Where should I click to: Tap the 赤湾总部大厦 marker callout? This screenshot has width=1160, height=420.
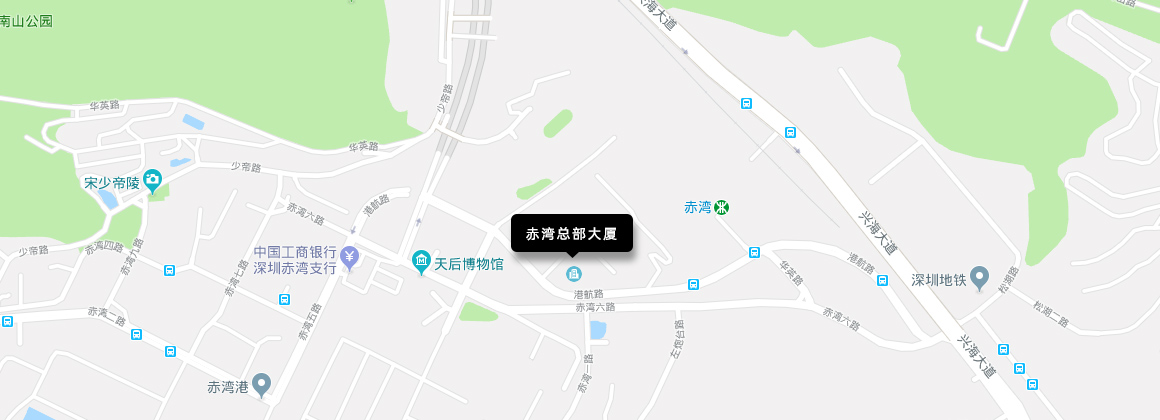571,234
